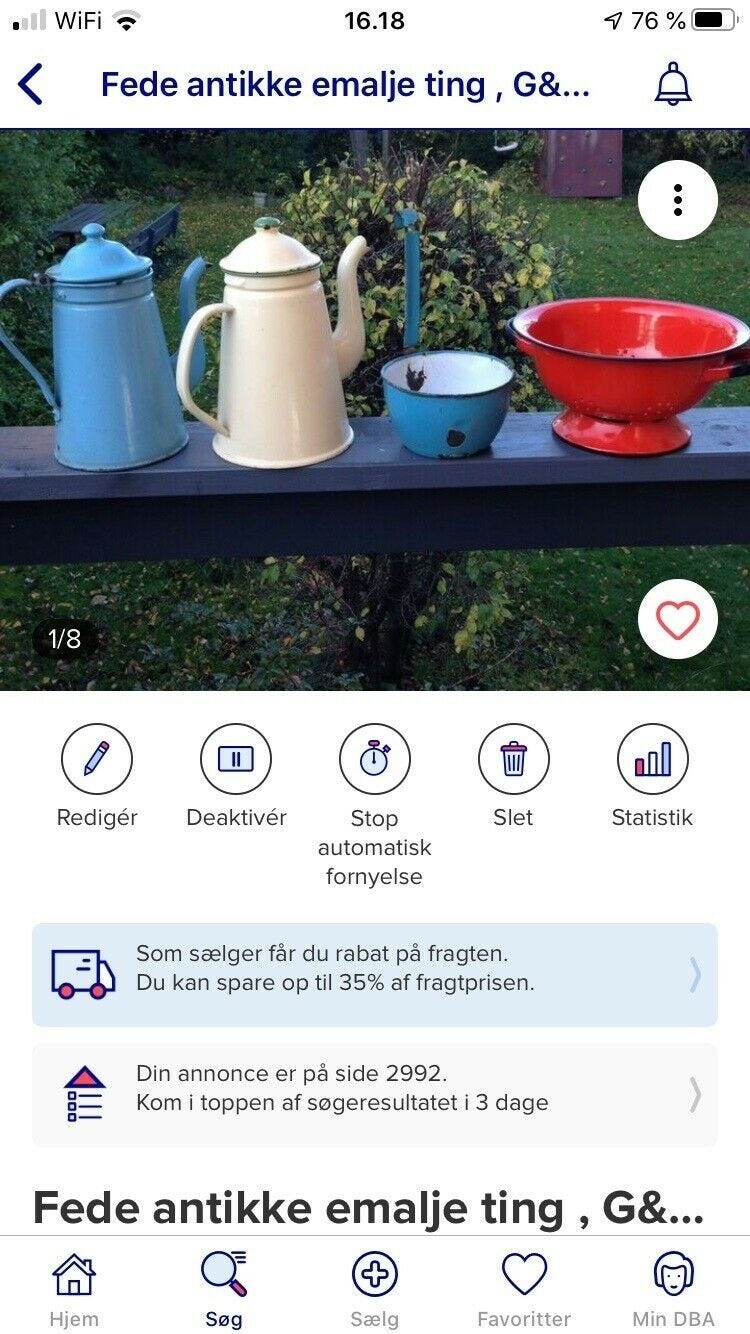750x1334 pixels.
Task: Toggle the heart to favorite the listing
Action: (x=678, y=619)
